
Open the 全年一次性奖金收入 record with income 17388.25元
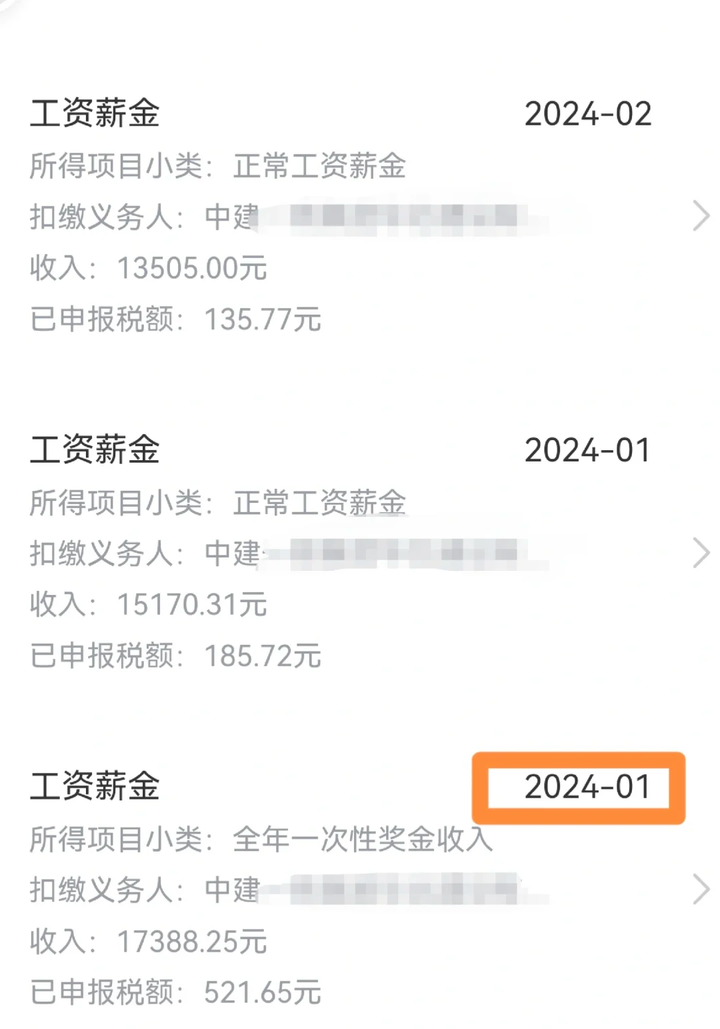point(700,888)
